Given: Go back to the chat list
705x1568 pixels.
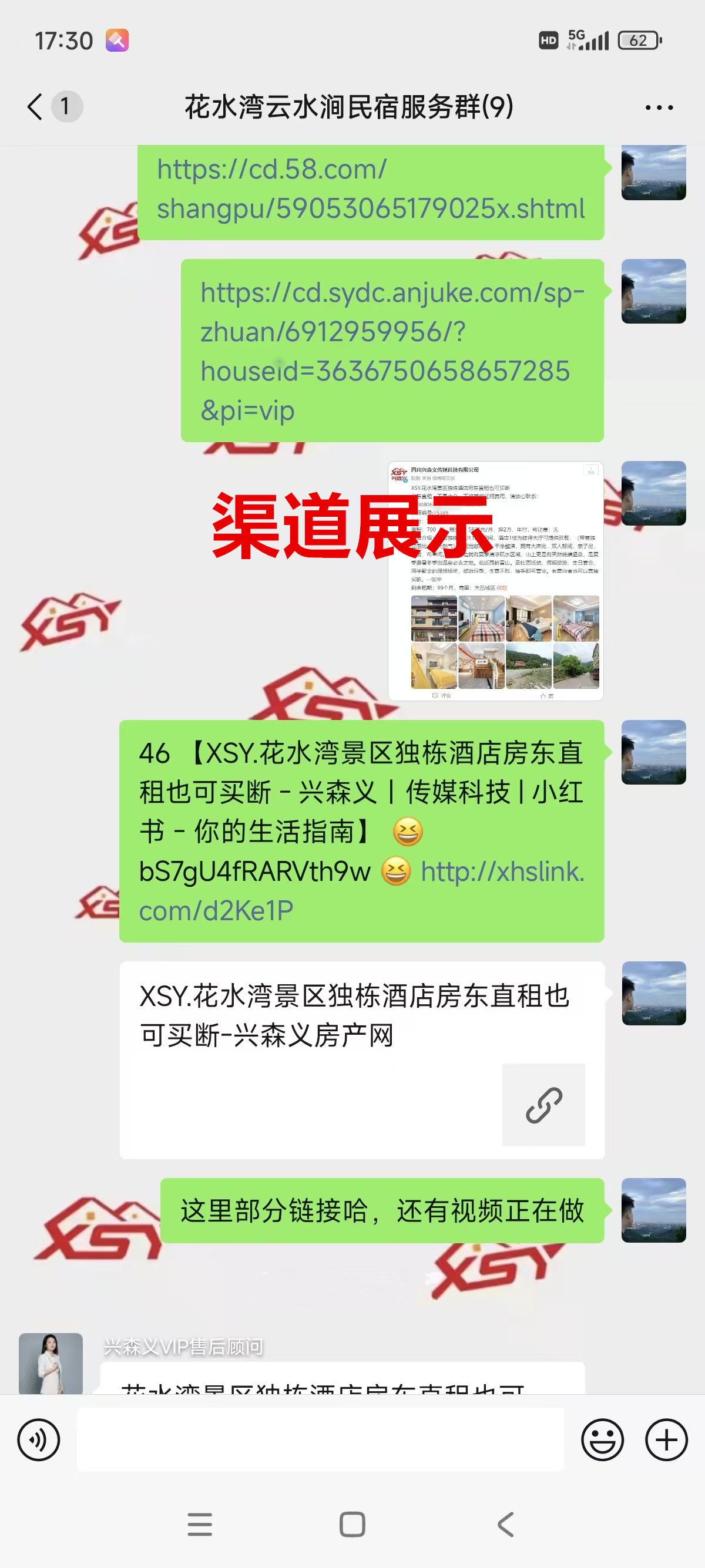Looking at the screenshot, I should tap(35, 107).
